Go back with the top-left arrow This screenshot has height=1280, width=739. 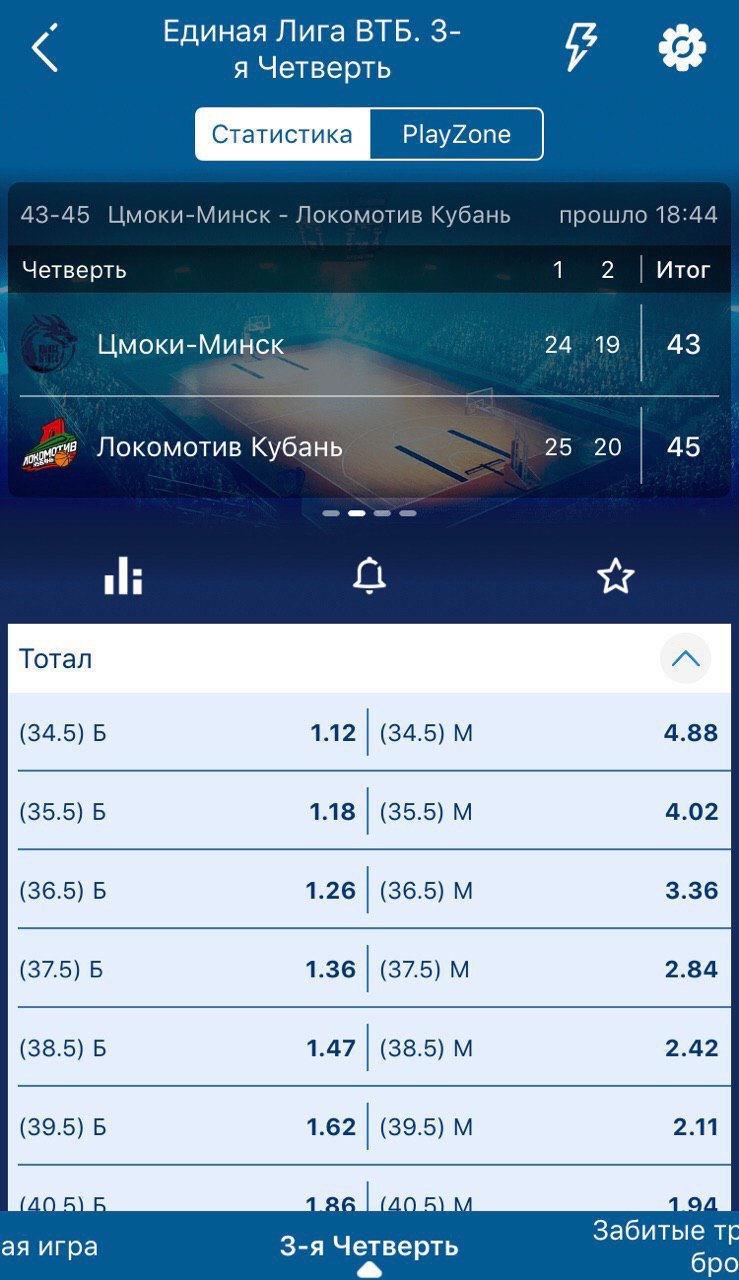pyautogui.click(x=46, y=48)
